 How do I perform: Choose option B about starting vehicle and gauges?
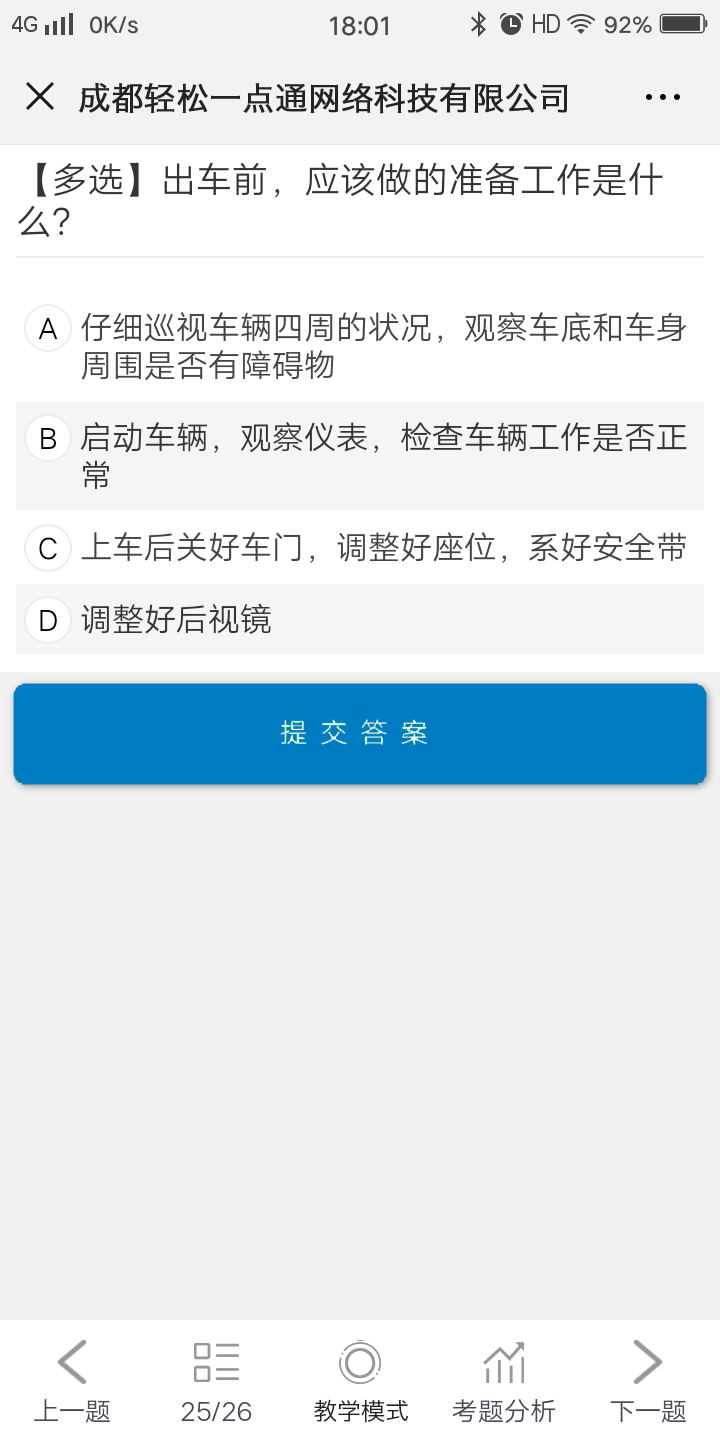[x=360, y=456]
